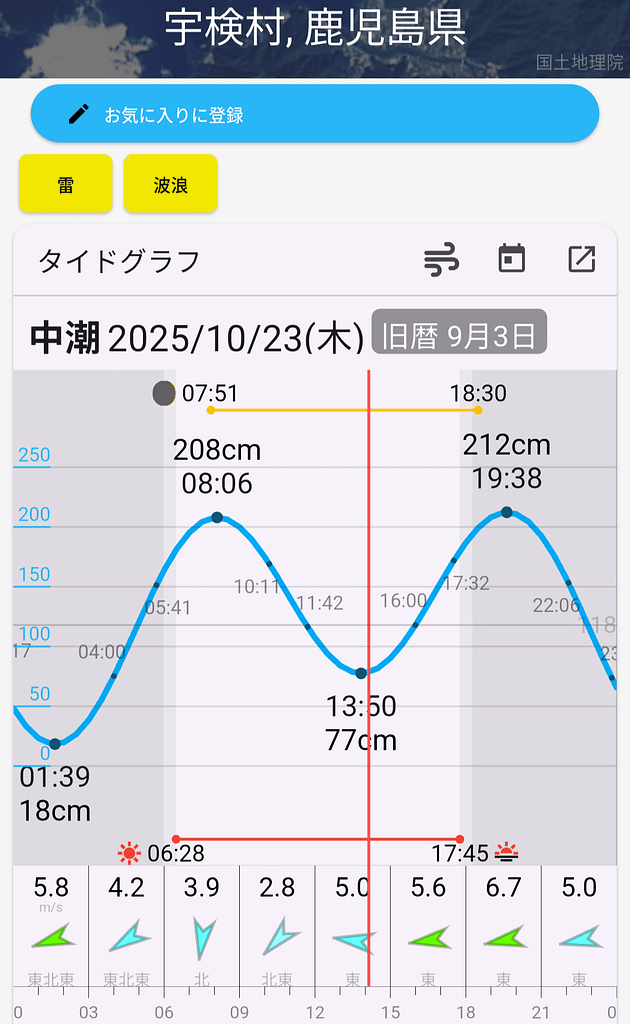Open the 雷 thunder warning chip

(x=65, y=184)
